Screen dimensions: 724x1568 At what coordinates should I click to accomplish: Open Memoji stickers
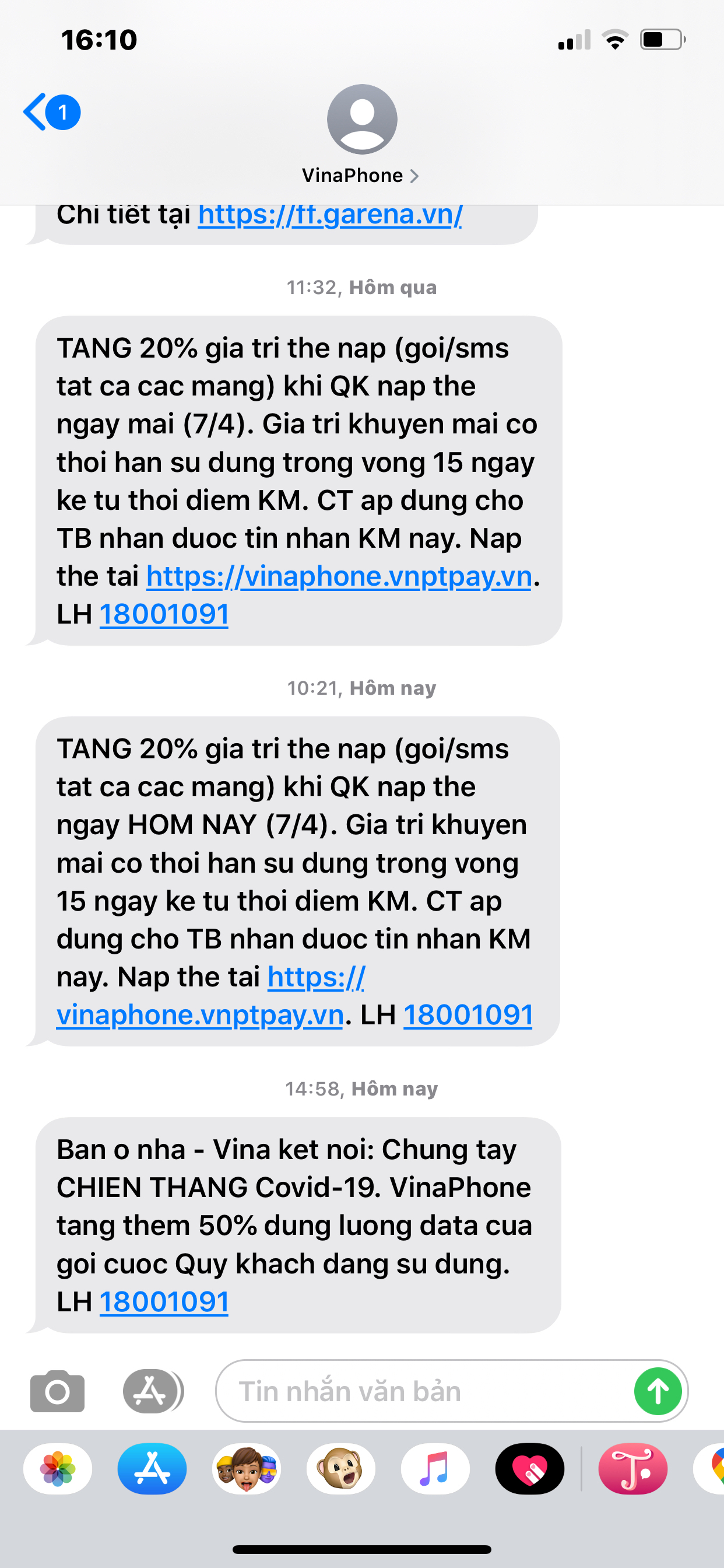(x=247, y=1469)
